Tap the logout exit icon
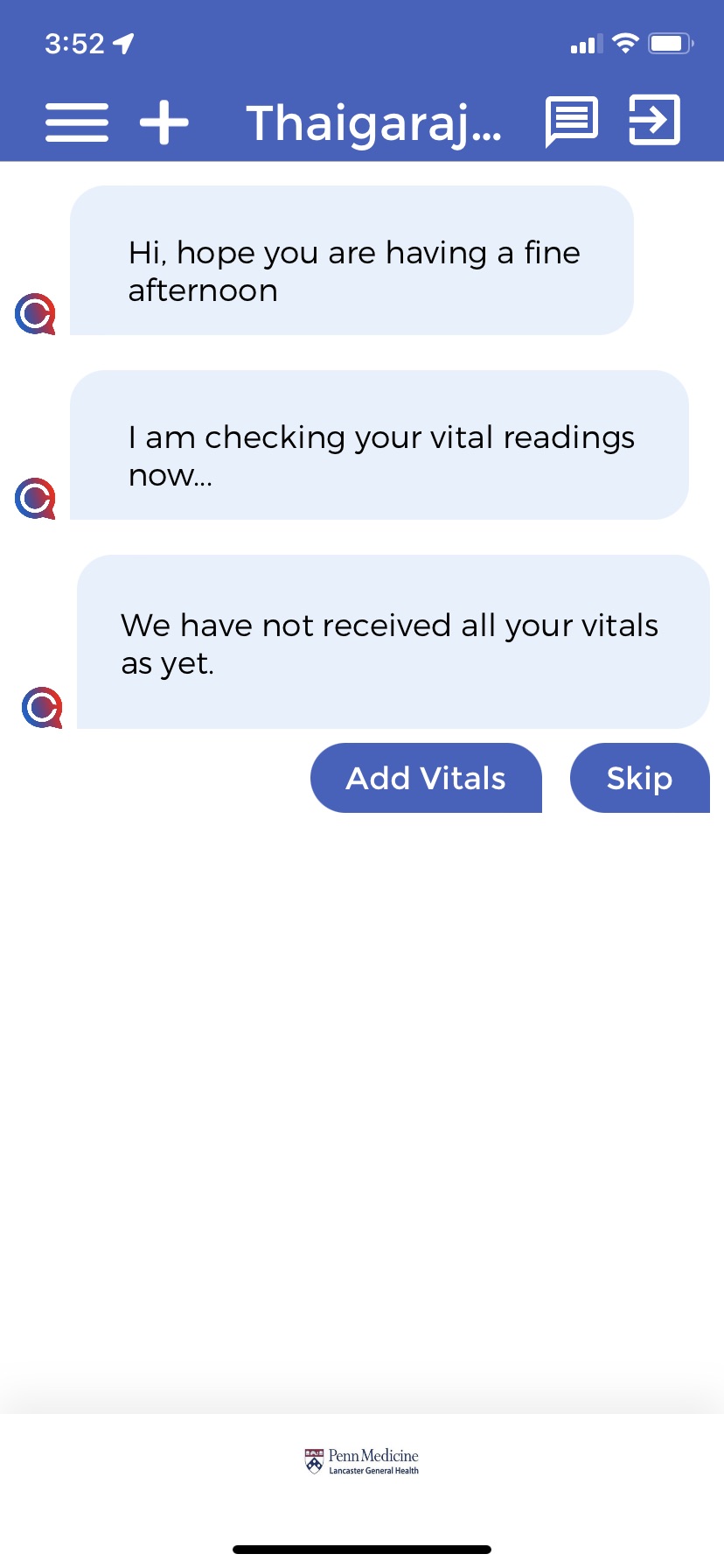This screenshot has width=724, height=1568. click(x=654, y=120)
